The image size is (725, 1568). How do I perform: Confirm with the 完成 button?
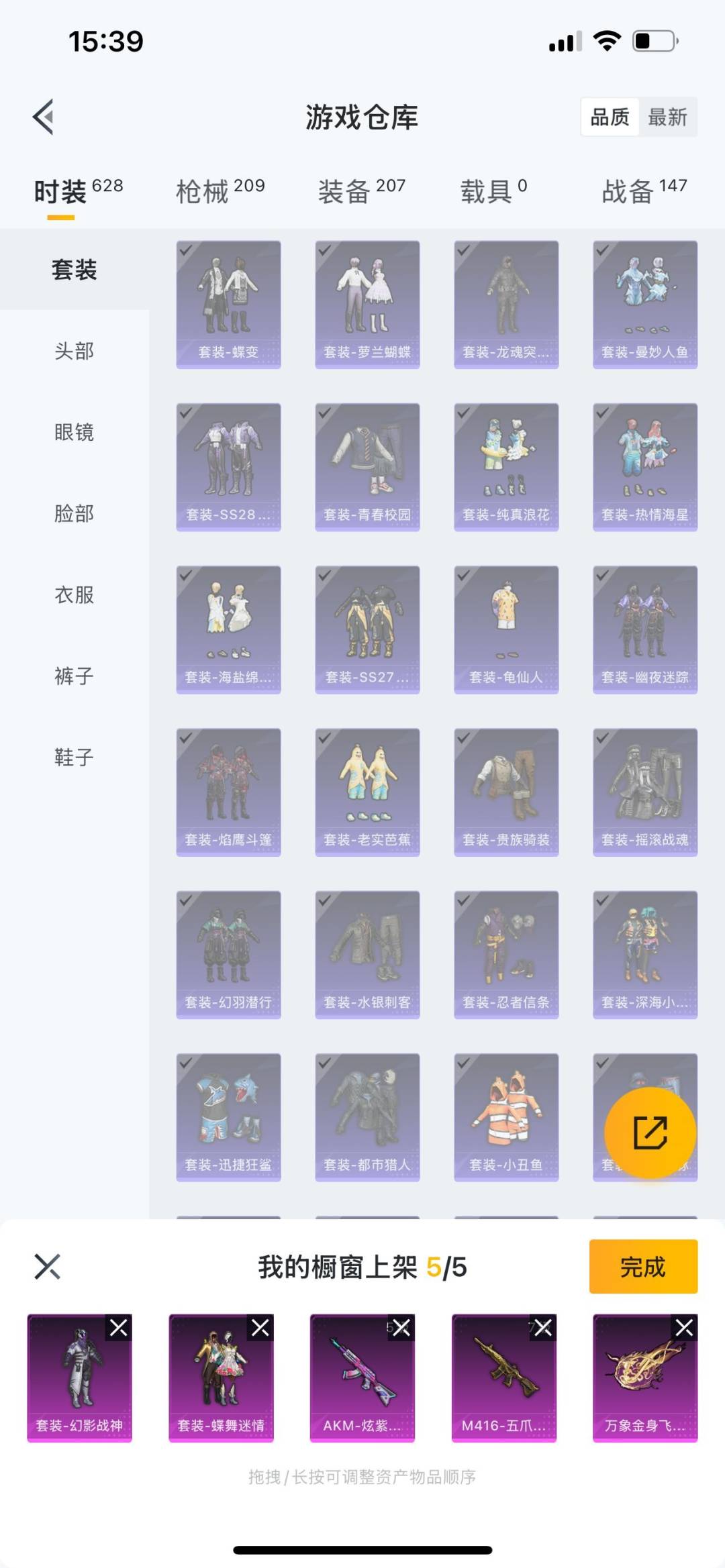point(643,1267)
